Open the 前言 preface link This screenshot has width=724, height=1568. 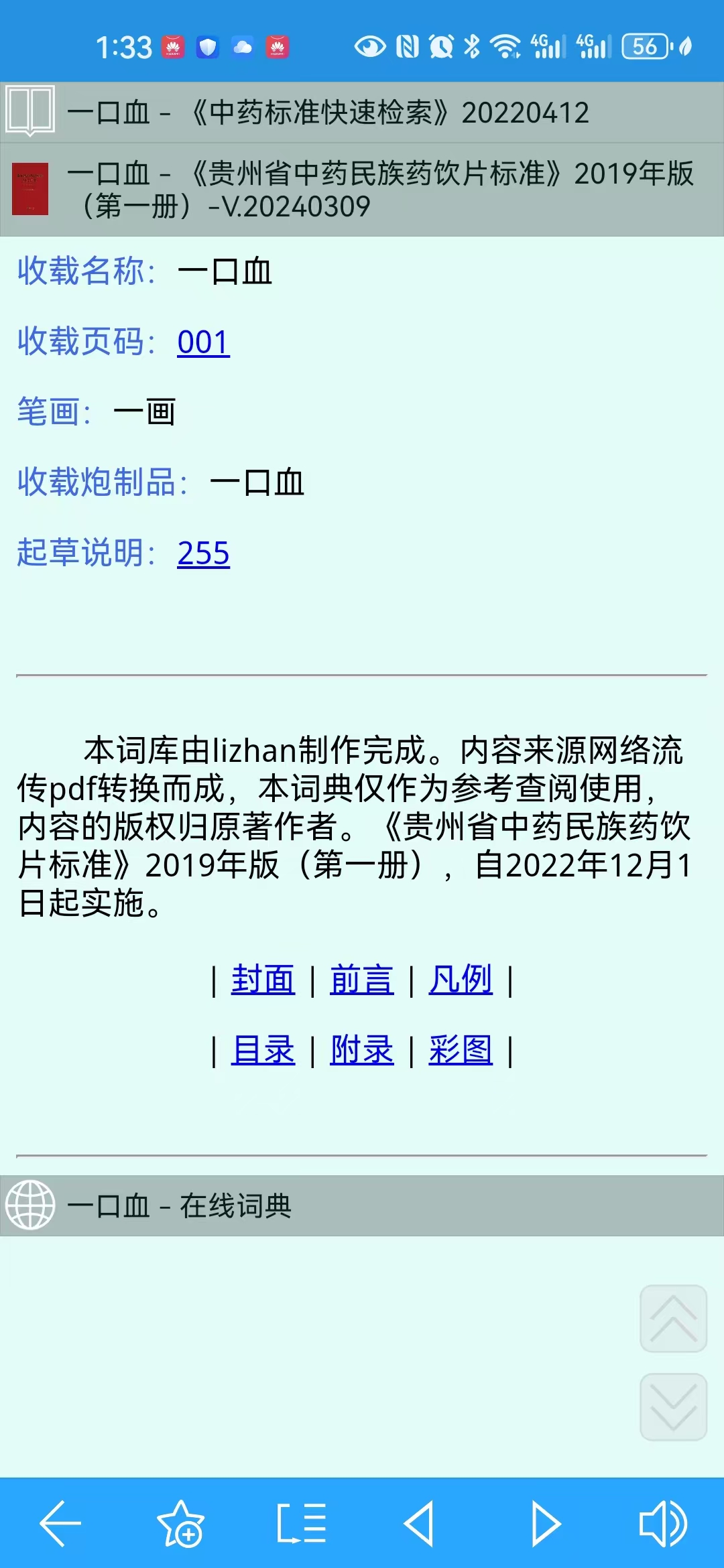click(362, 980)
